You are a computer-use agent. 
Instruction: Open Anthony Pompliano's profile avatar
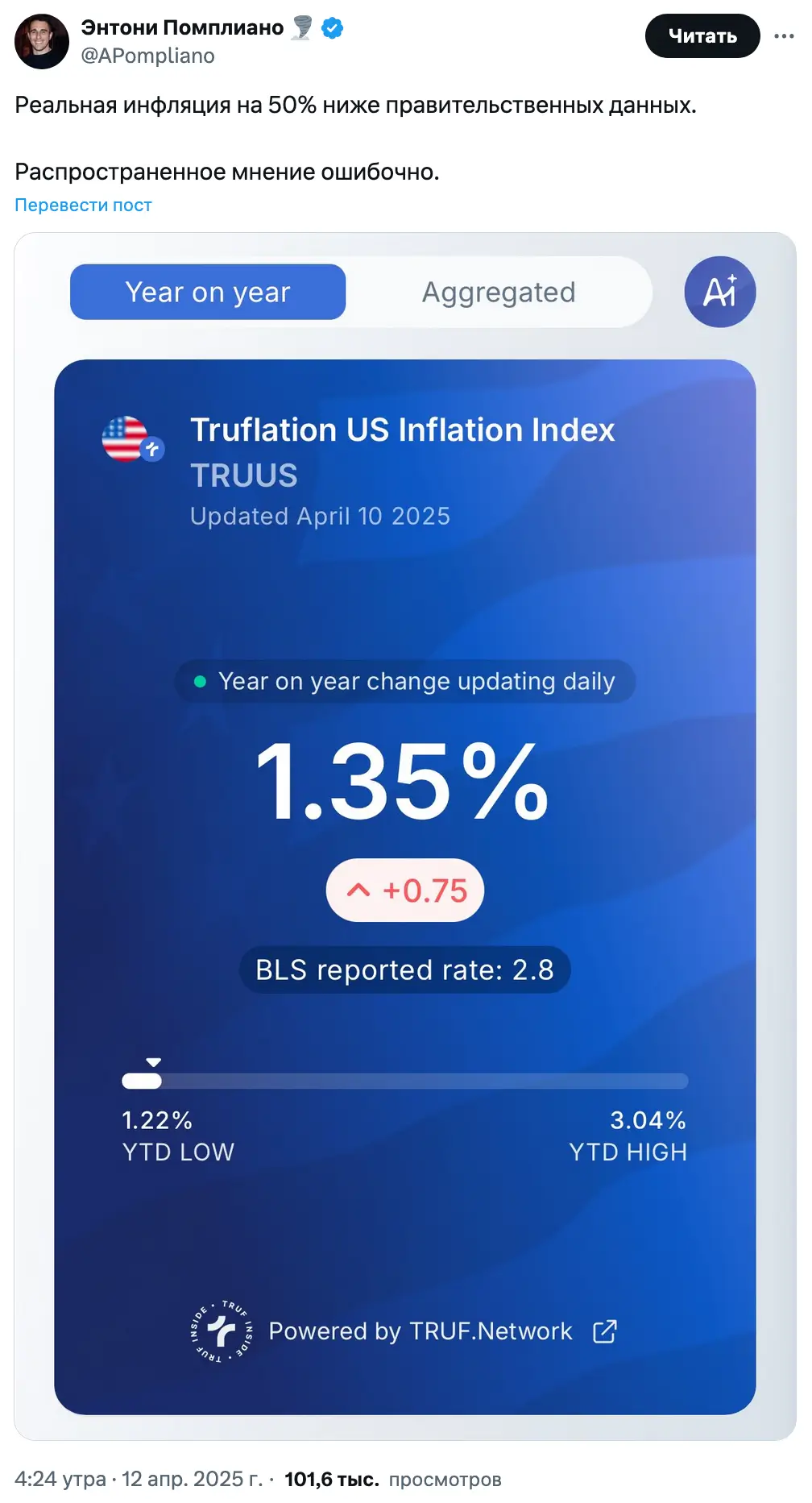tap(42, 41)
